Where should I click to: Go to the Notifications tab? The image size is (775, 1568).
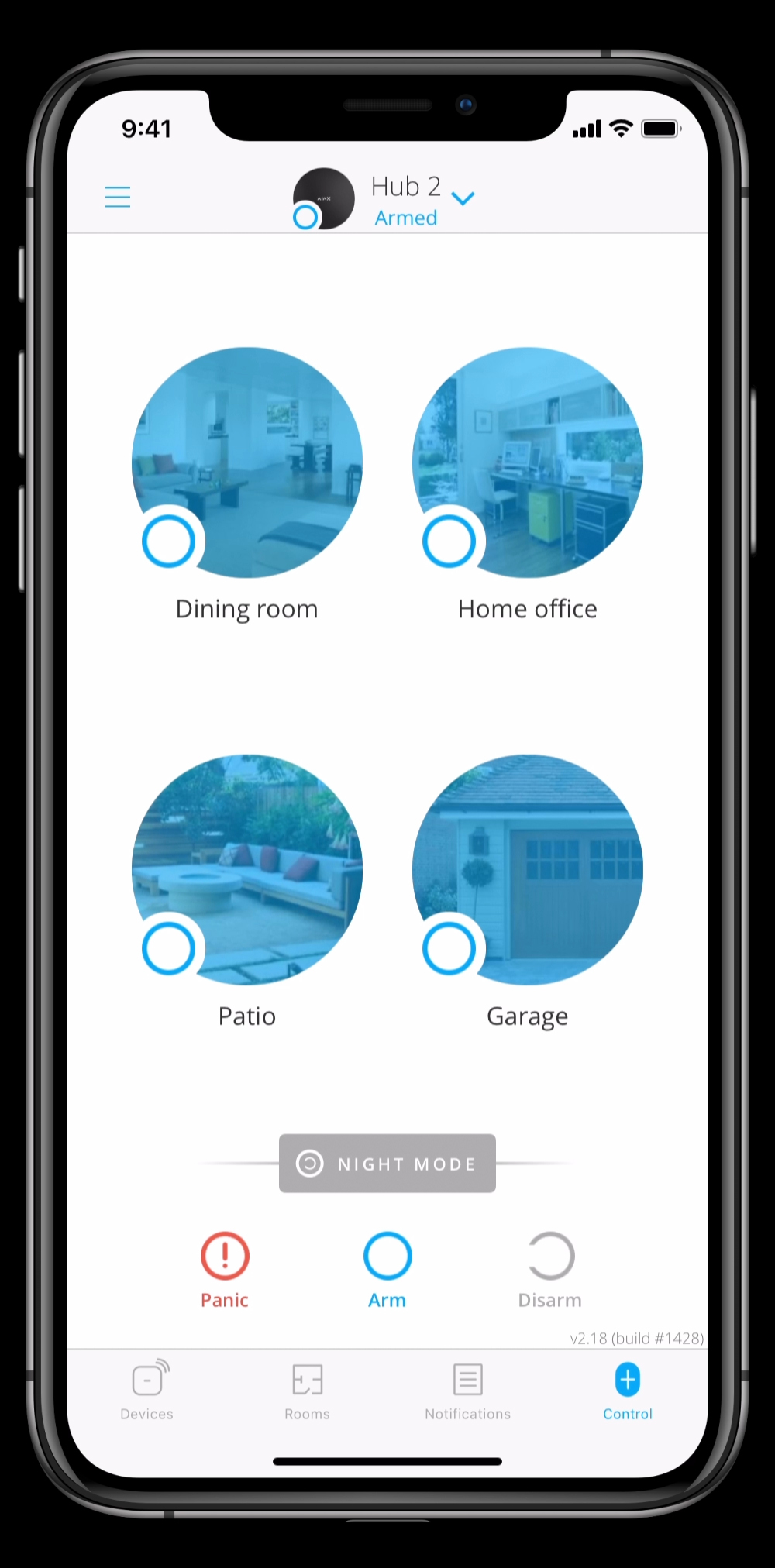[467, 1391]
